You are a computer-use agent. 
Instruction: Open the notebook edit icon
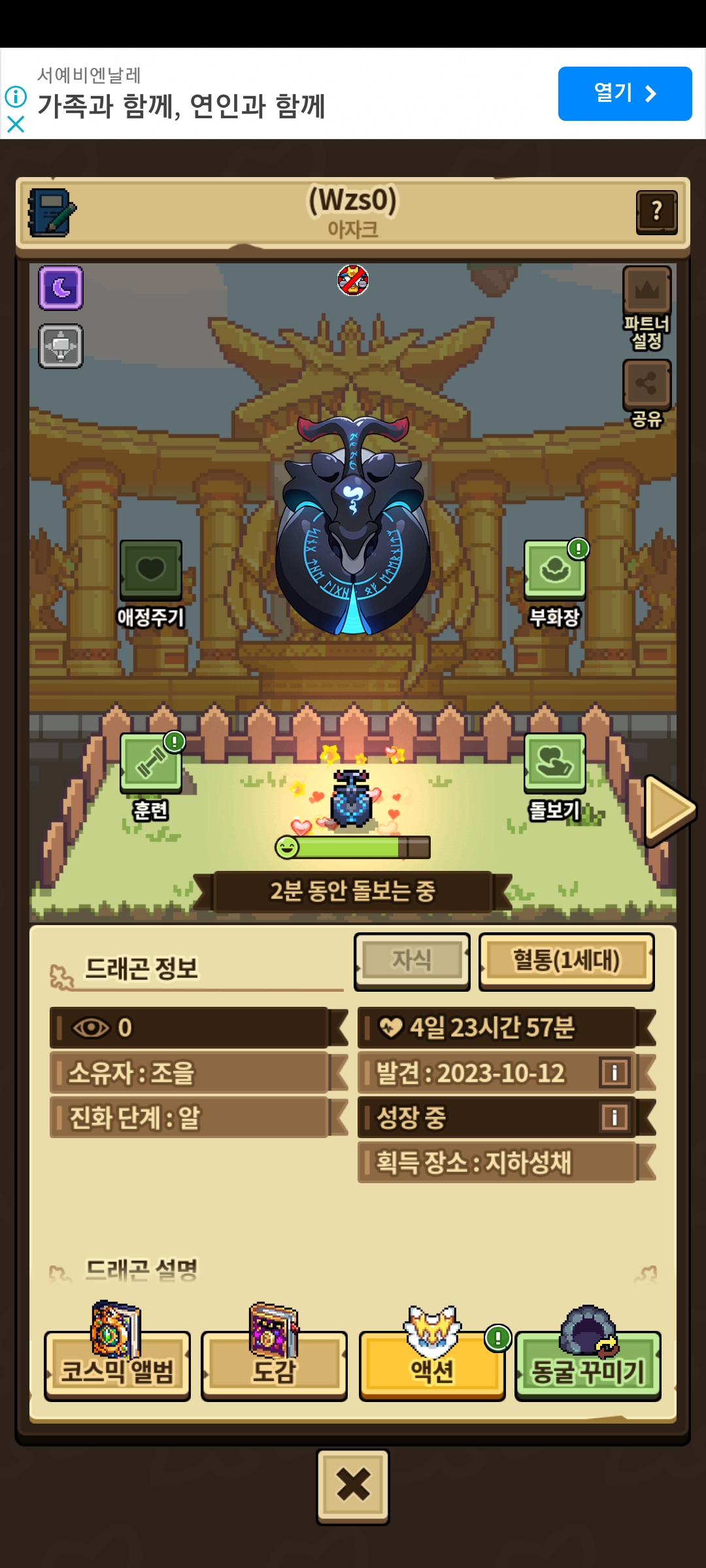coord(52,213)
